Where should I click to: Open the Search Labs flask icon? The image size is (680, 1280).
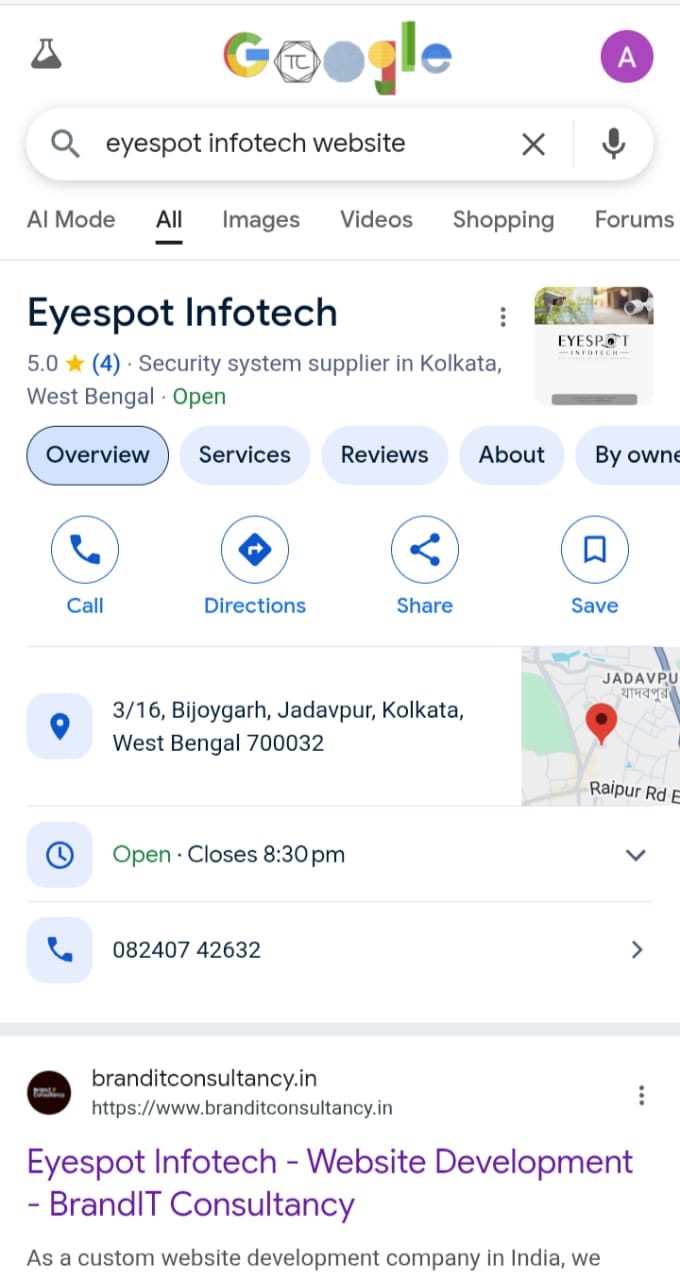46,54
